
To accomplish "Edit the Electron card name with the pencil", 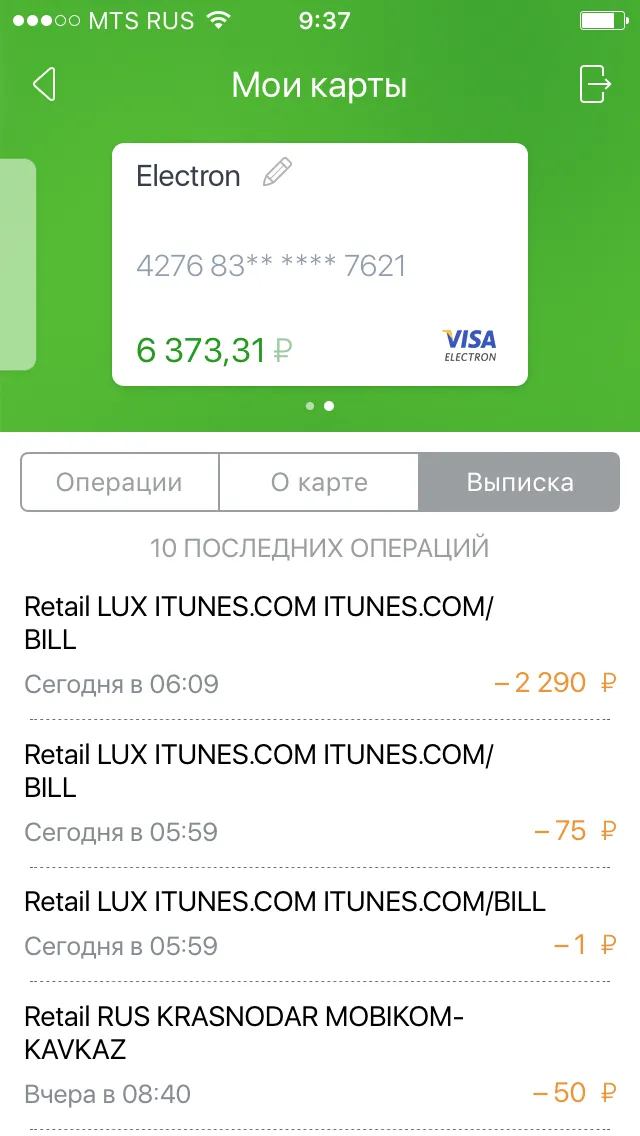I will (277, 173).
